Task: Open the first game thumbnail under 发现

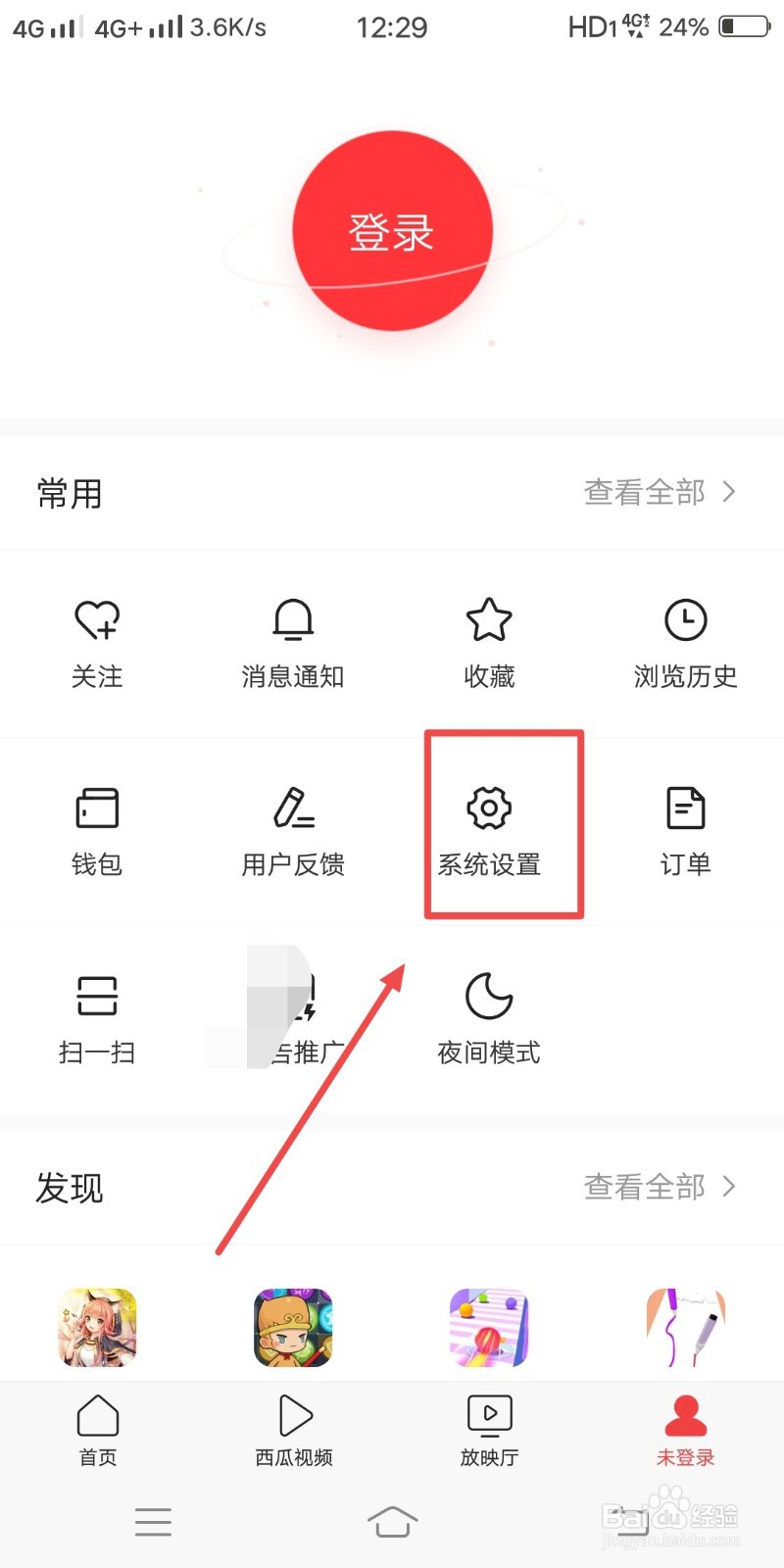Action: [97, 1327]
